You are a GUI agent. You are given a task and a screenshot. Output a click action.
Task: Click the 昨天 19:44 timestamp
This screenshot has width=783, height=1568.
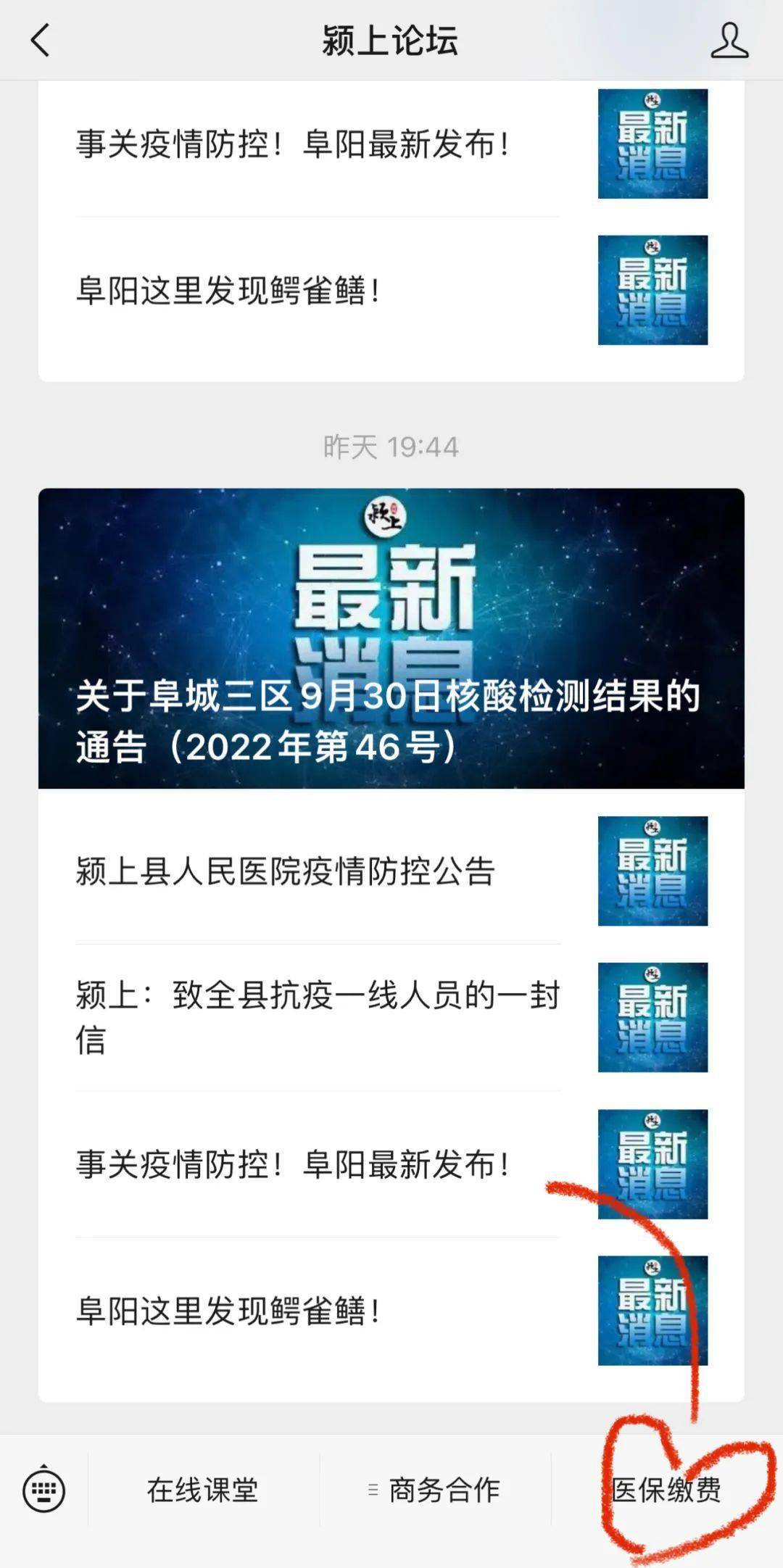click(x=391, y=447)
